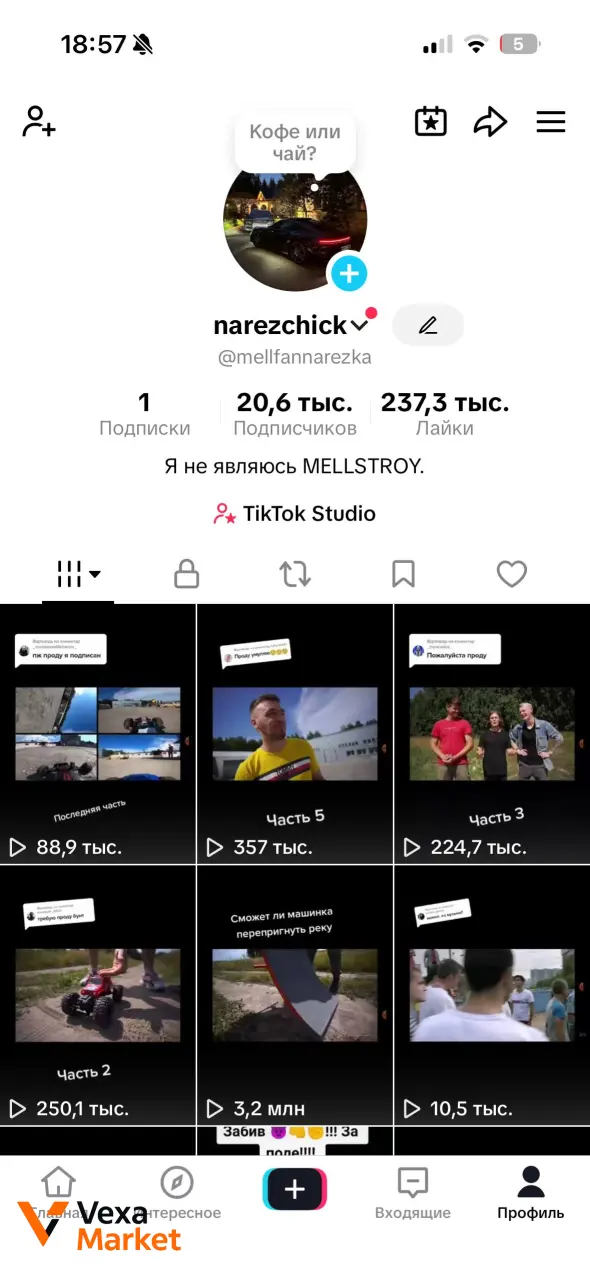Tap the Кофе или чай? note bubble
The image size is (590, 1280).
click(295, 142)
